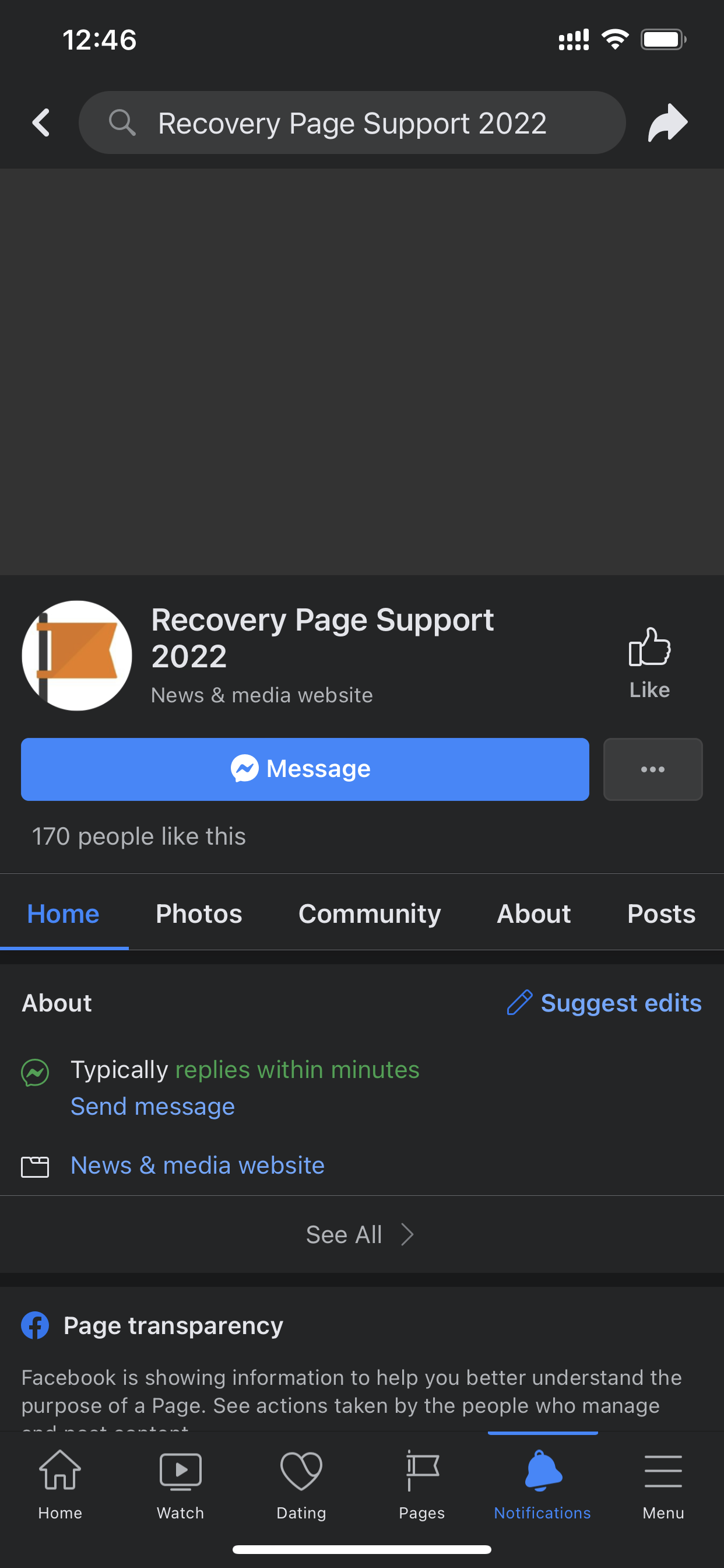Share this page with the arrow icon

click(667, 123)
